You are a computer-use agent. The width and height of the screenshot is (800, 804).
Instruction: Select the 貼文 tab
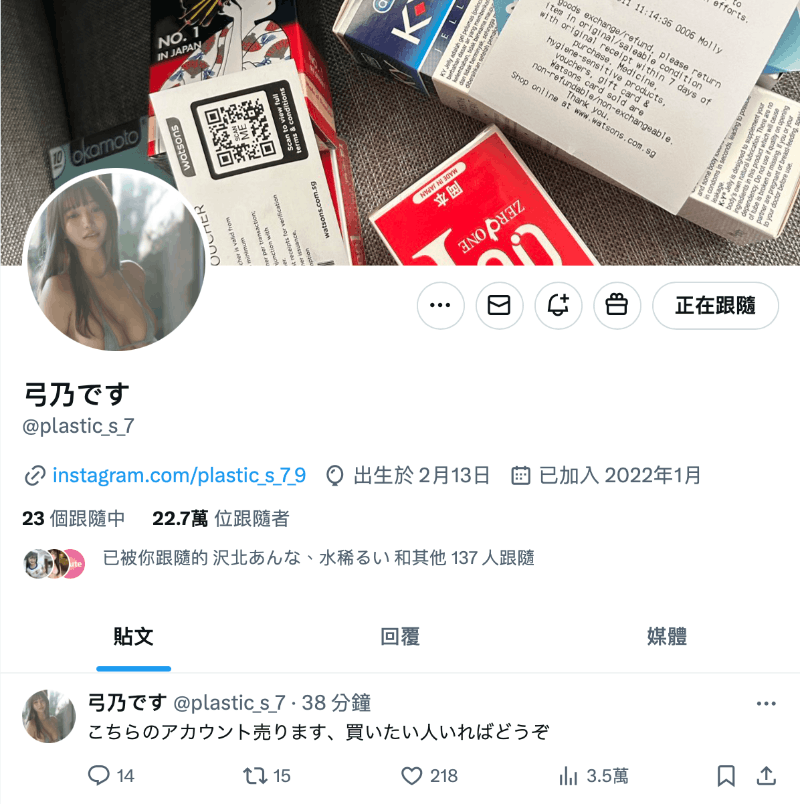click(133, 636)
